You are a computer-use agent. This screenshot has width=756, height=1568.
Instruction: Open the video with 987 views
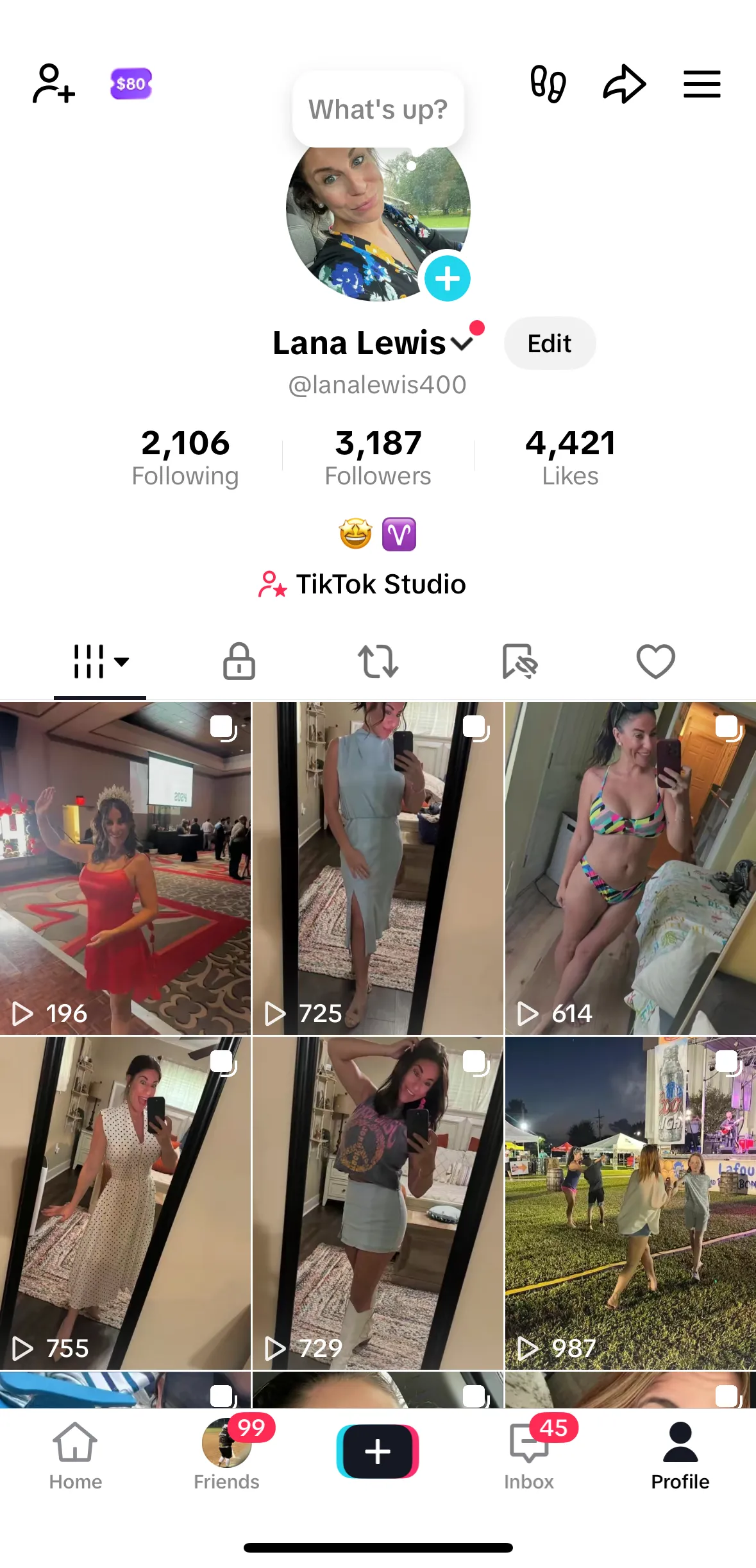point(630,1203)
